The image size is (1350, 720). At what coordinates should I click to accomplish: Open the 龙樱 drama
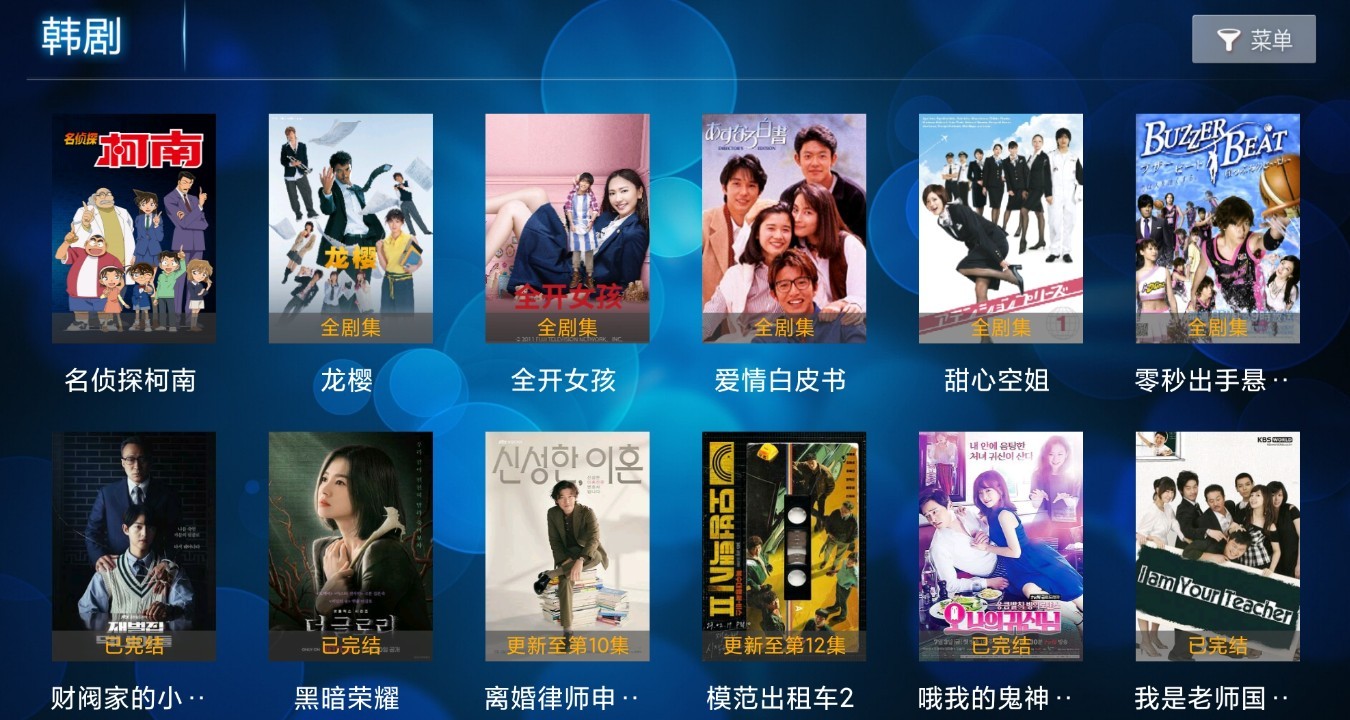350,228
